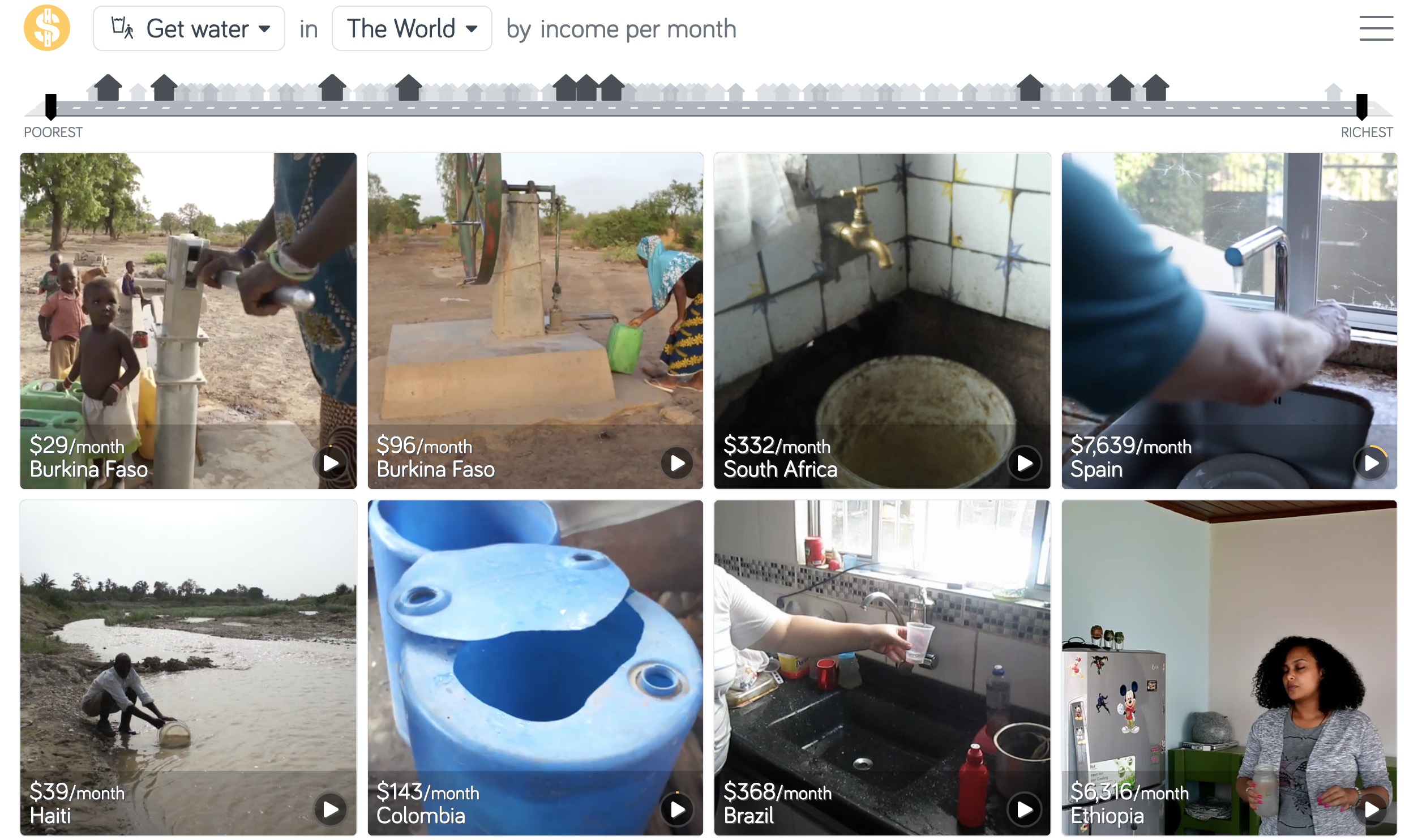Open The World region dropdown

(x=412, y=29)
